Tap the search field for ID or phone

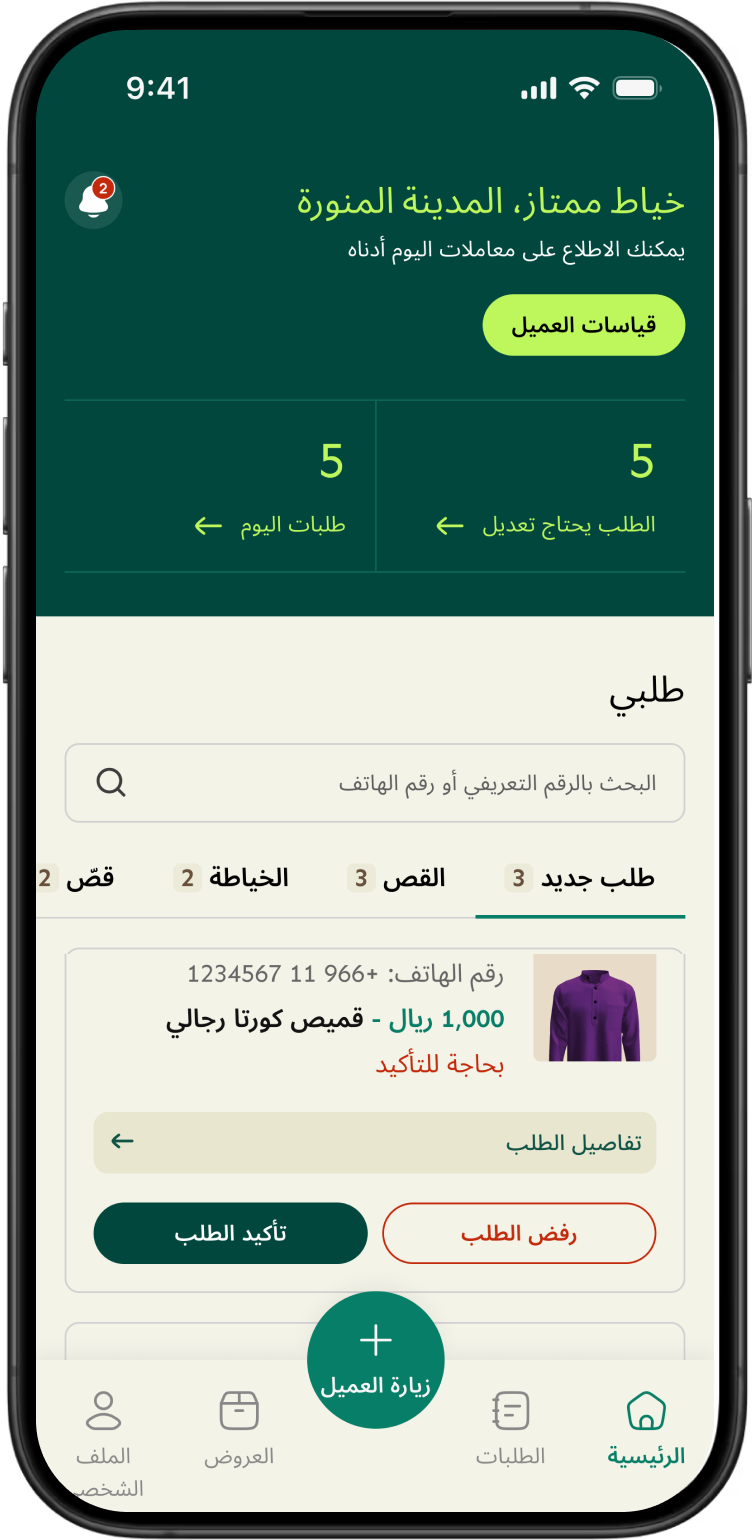coord(375,783)
